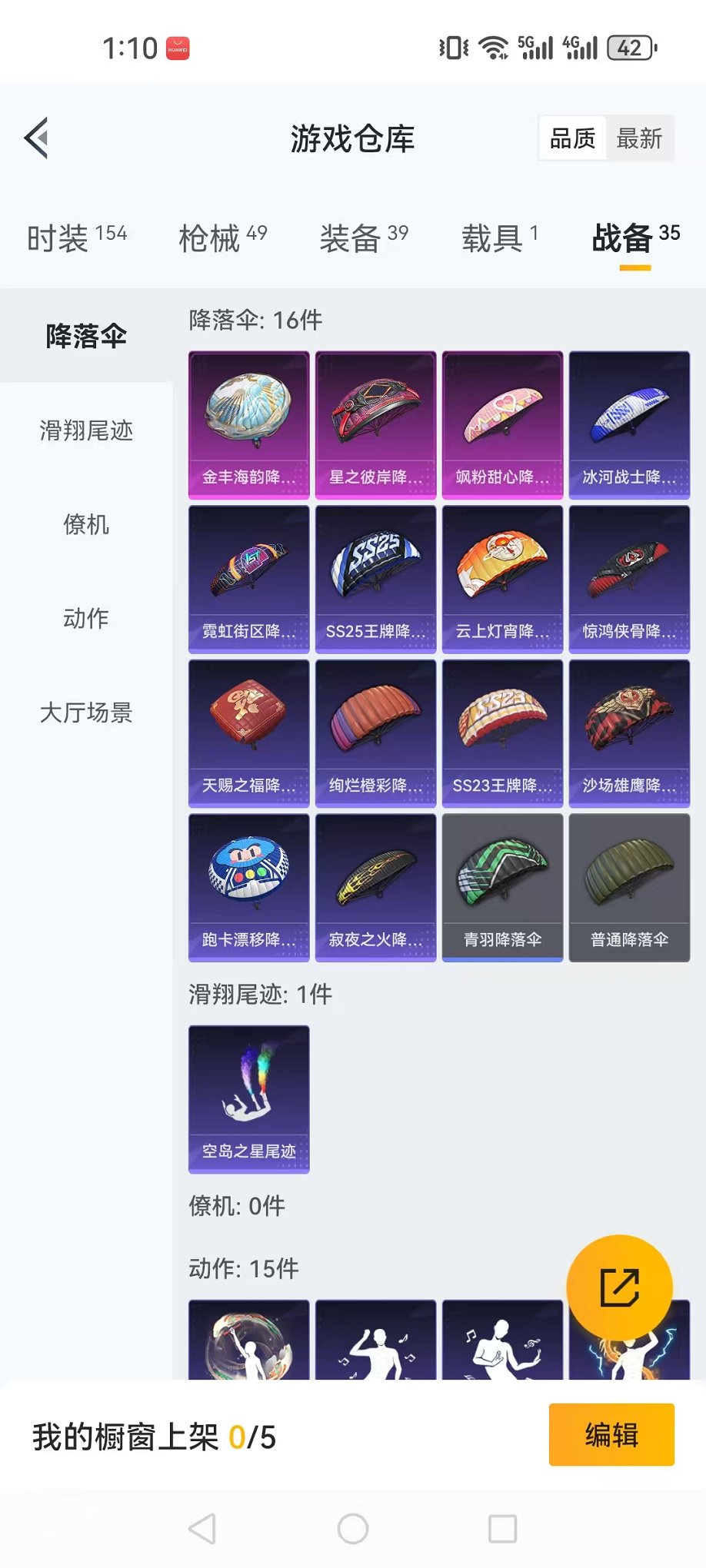
Task: Switch to the 时装 tab
Action: pos(77,238)
